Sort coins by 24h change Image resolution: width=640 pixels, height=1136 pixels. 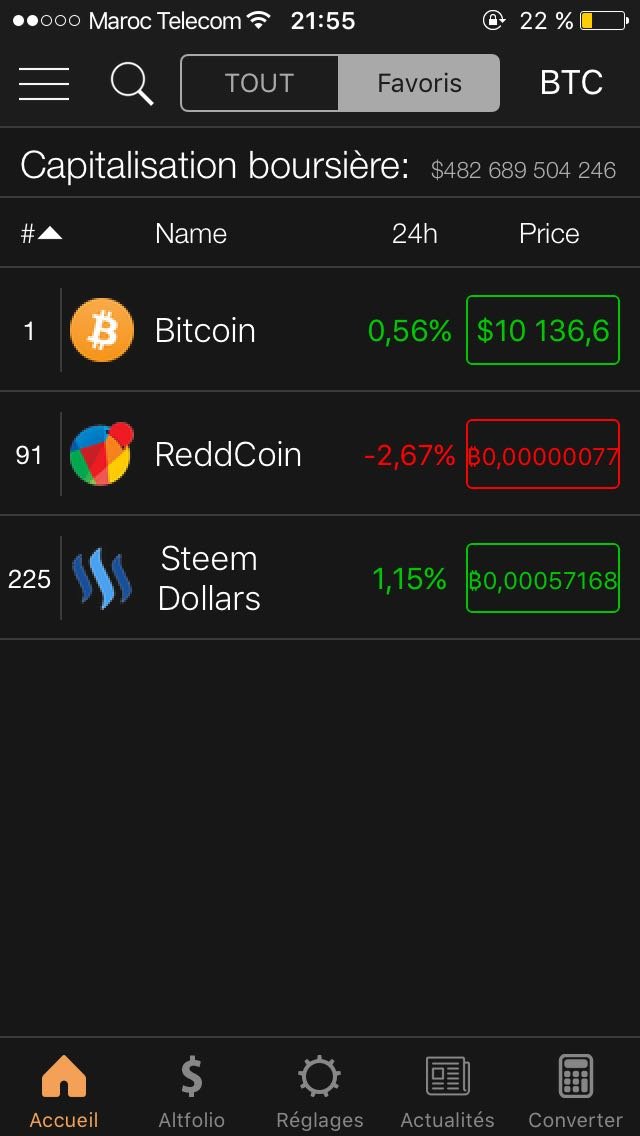[414, 234]
